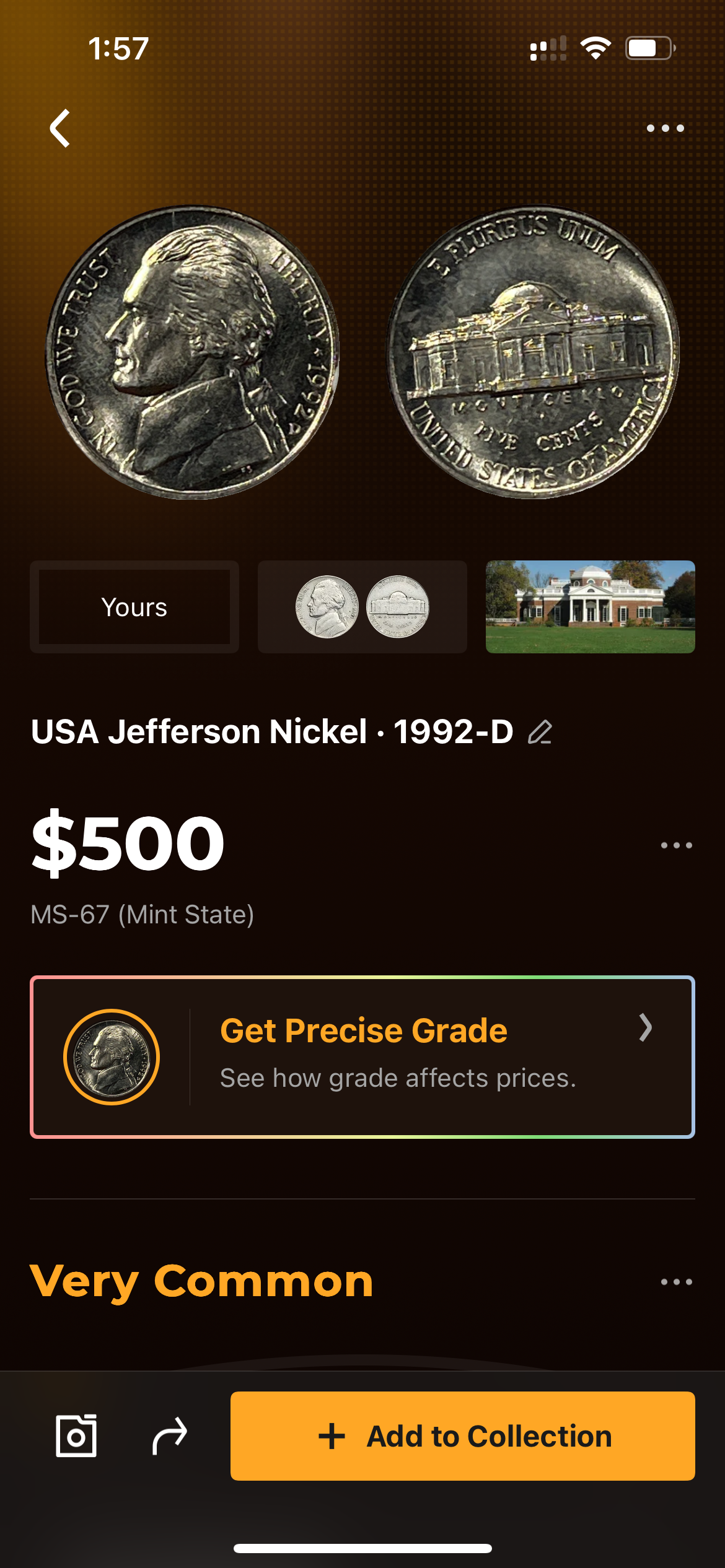Share this coin result

pos(170,1435)
